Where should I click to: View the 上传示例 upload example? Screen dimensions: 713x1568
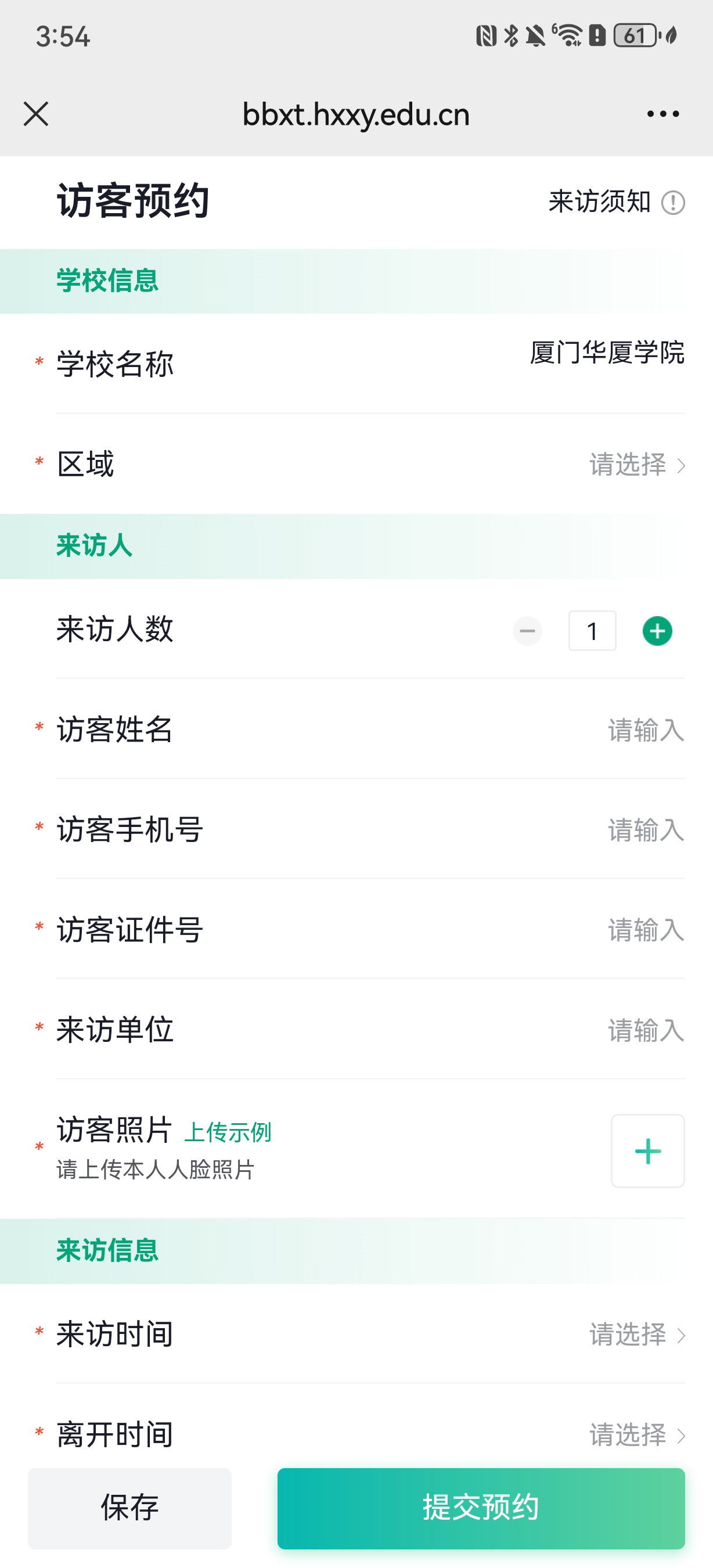tap(228, 1132)
